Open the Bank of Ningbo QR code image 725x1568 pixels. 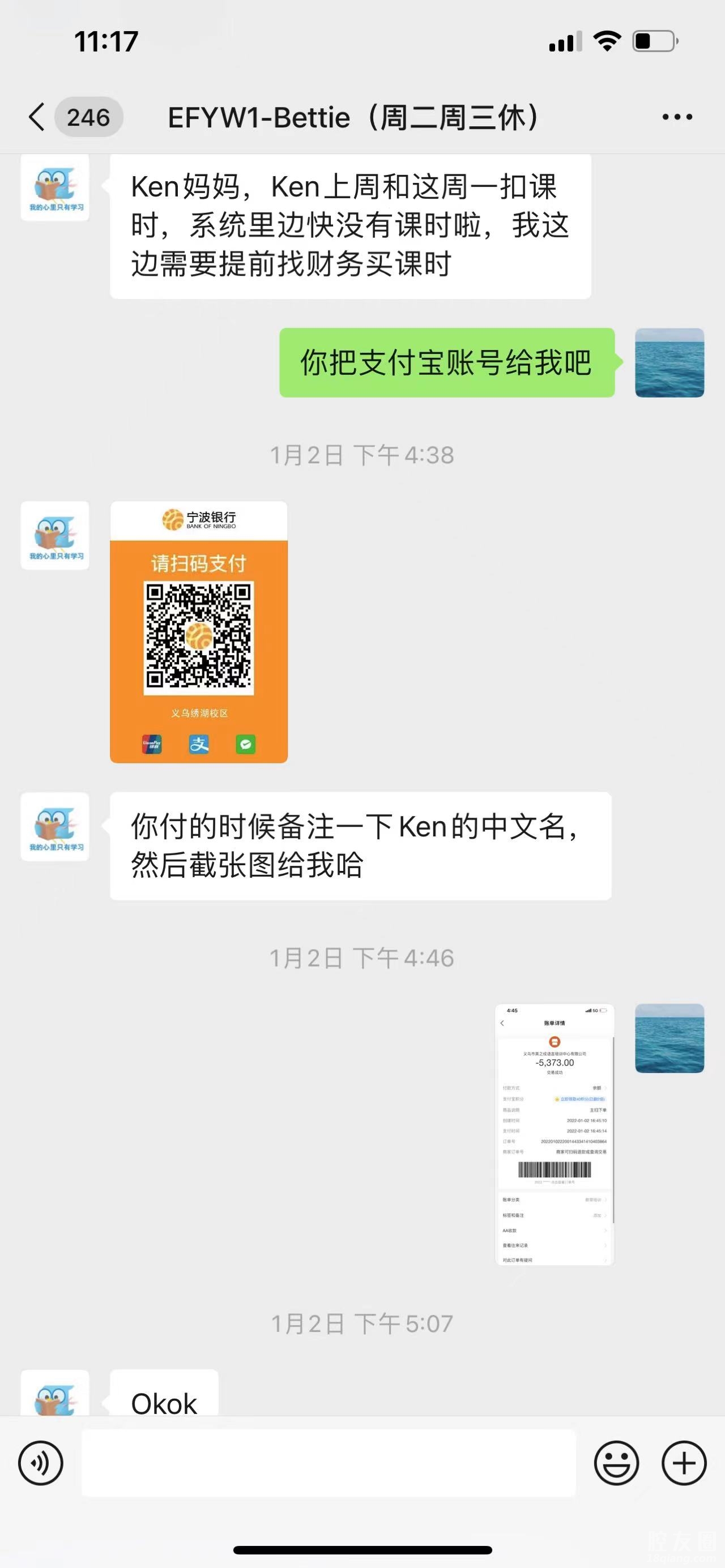pyautogui.click(x=198, y=632)
